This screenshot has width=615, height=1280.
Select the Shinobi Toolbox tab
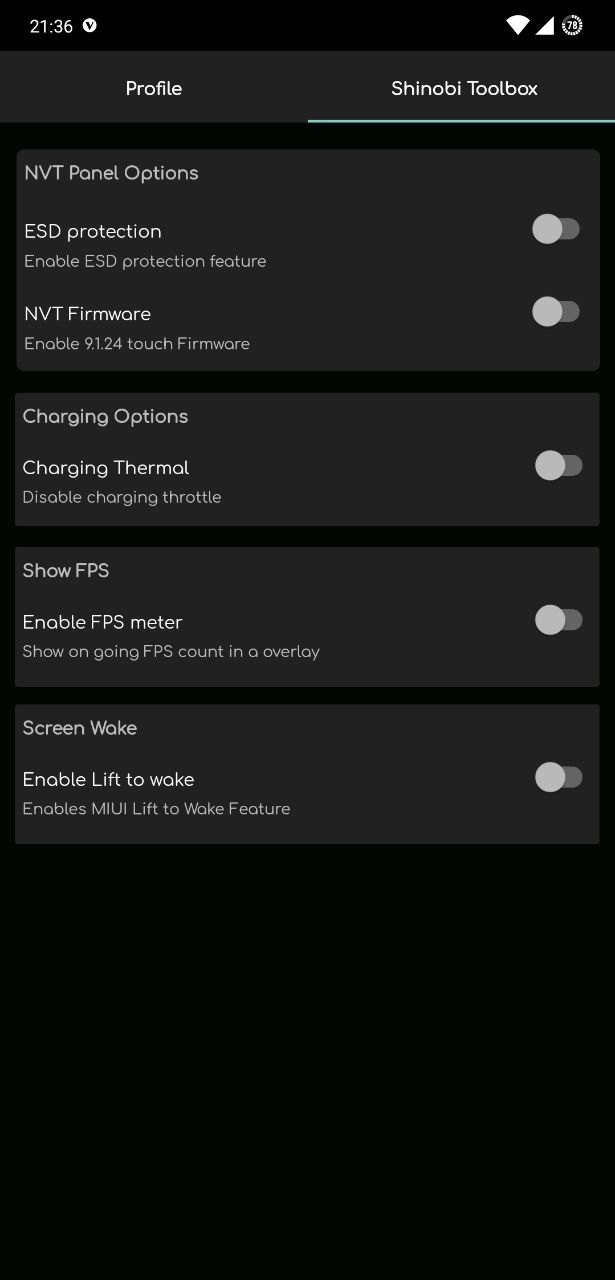[x=463, y=88]
